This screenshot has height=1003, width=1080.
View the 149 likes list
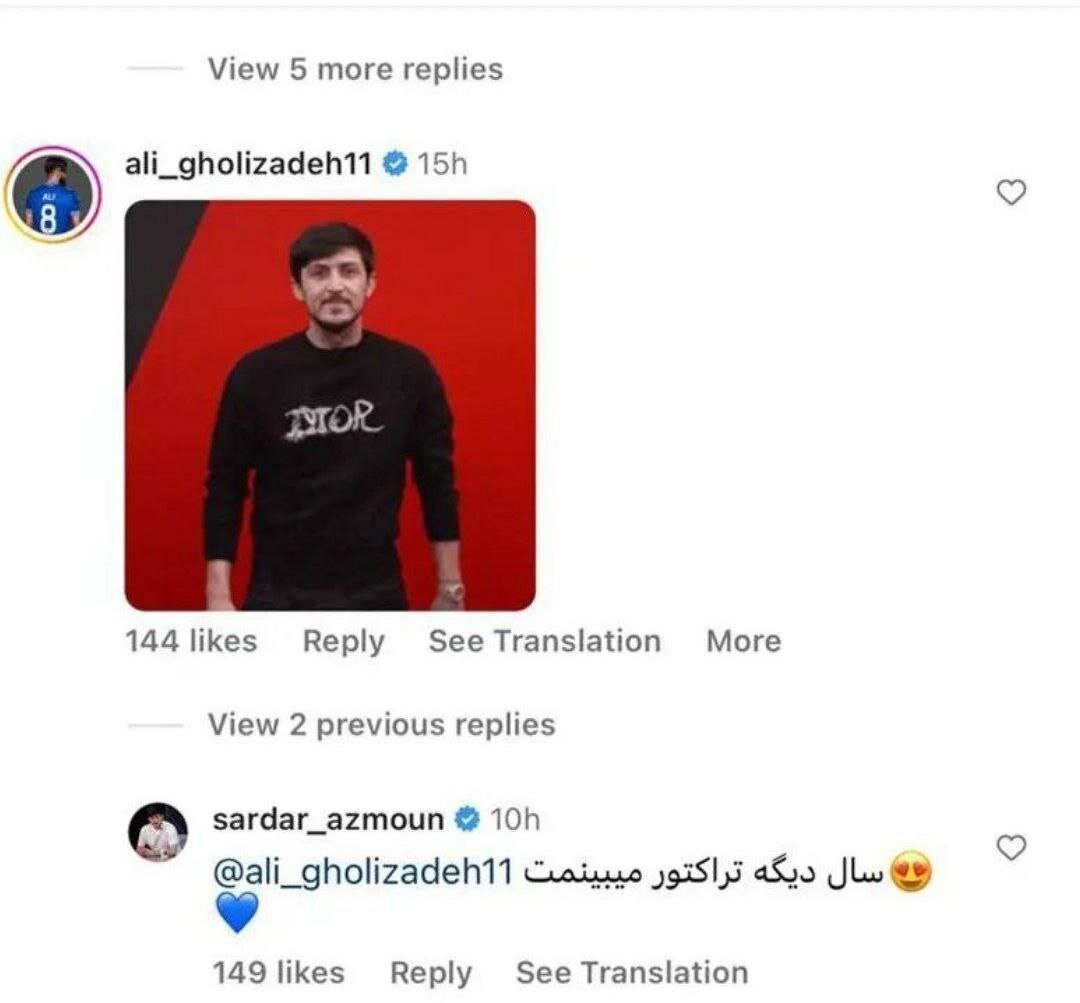click(278, 972)
